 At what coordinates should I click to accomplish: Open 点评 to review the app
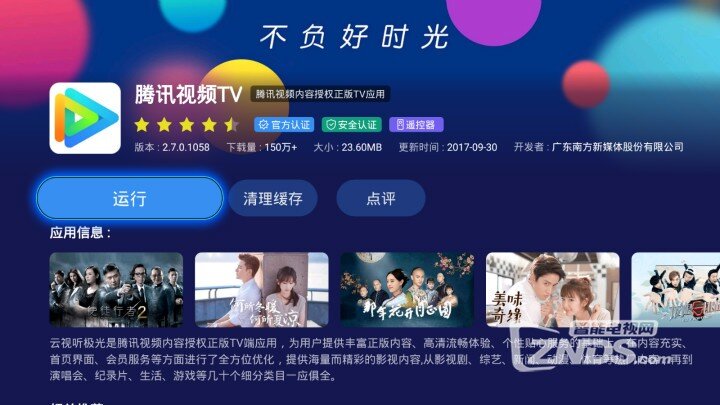pos(380,198)
